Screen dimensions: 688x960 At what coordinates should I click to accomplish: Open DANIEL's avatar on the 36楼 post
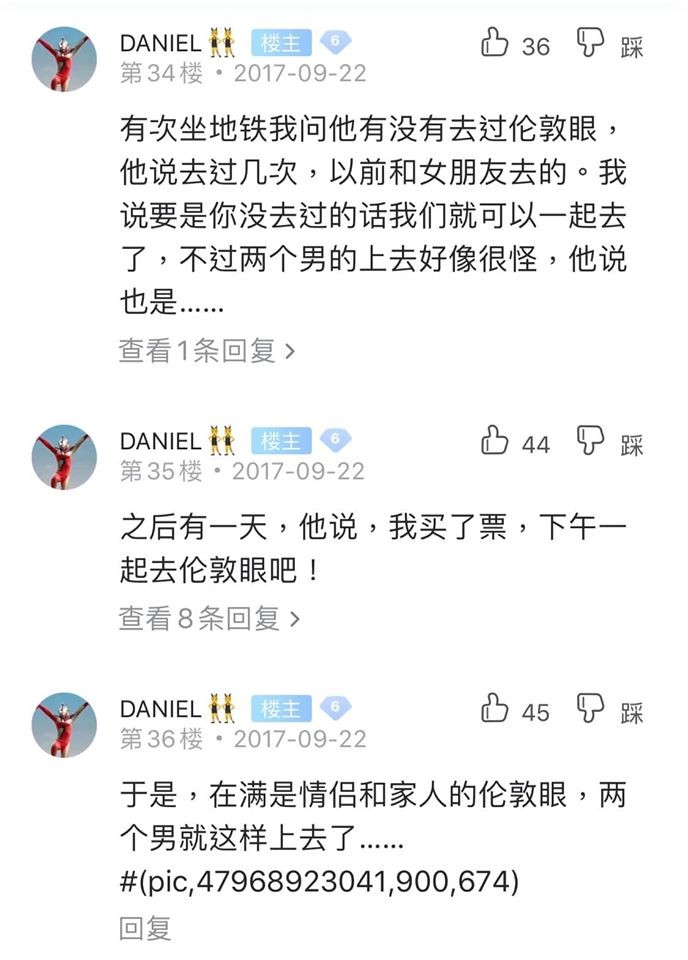64,725
